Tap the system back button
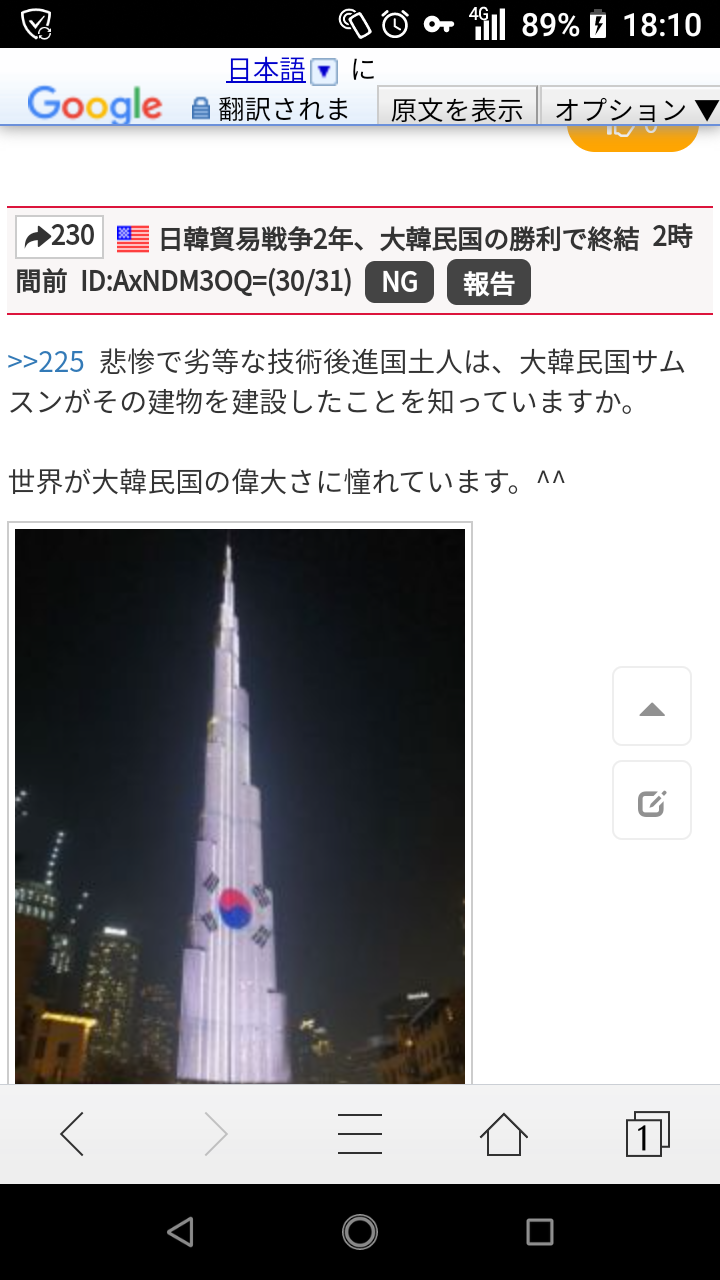Viewport: 720px width, 1280px height. pyautogui.click(x=180, y=1232)
